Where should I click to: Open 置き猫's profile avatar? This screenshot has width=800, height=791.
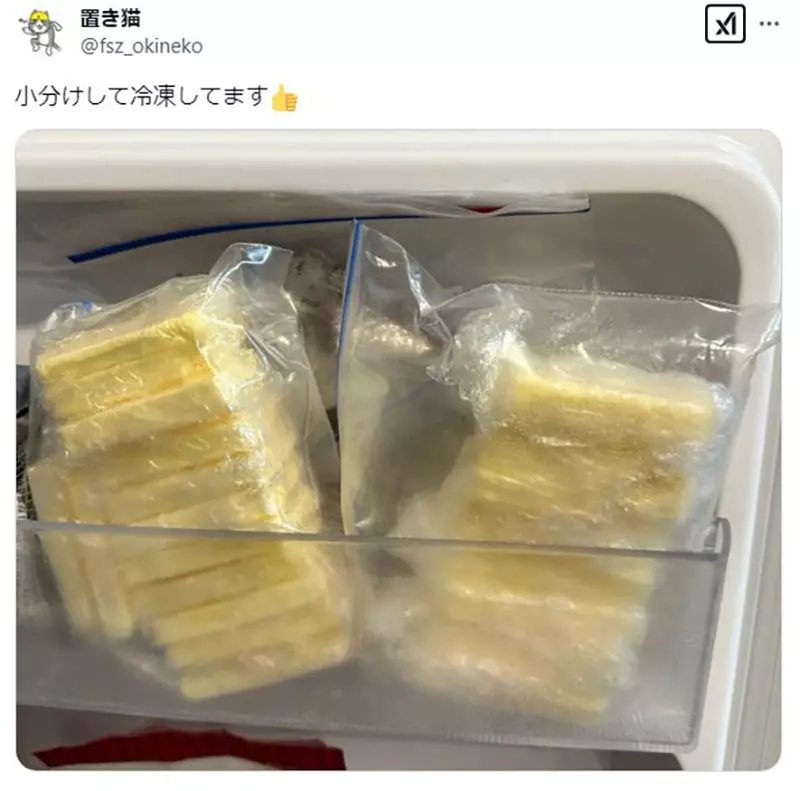[x=40, y=32]
